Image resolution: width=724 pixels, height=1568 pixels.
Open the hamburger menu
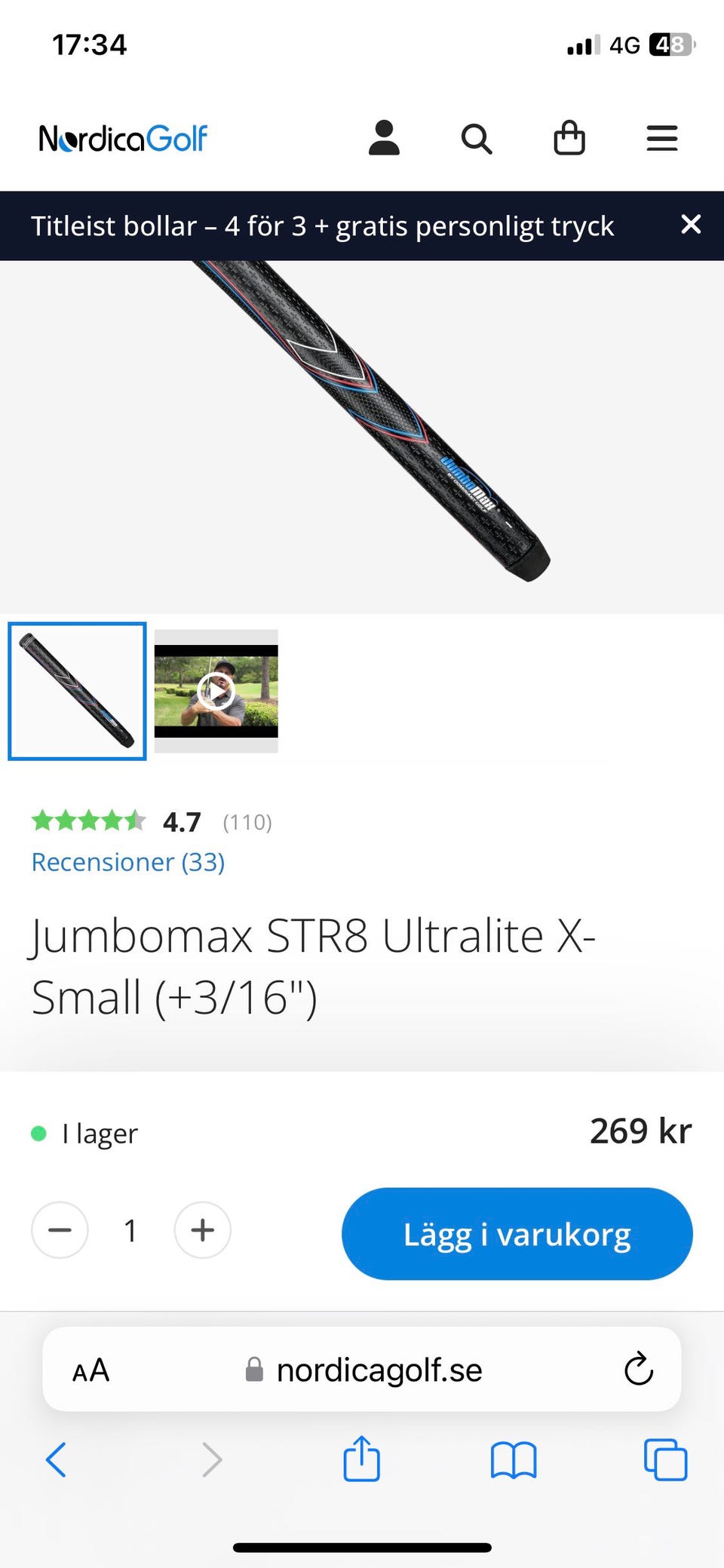(x=662, y=139)
